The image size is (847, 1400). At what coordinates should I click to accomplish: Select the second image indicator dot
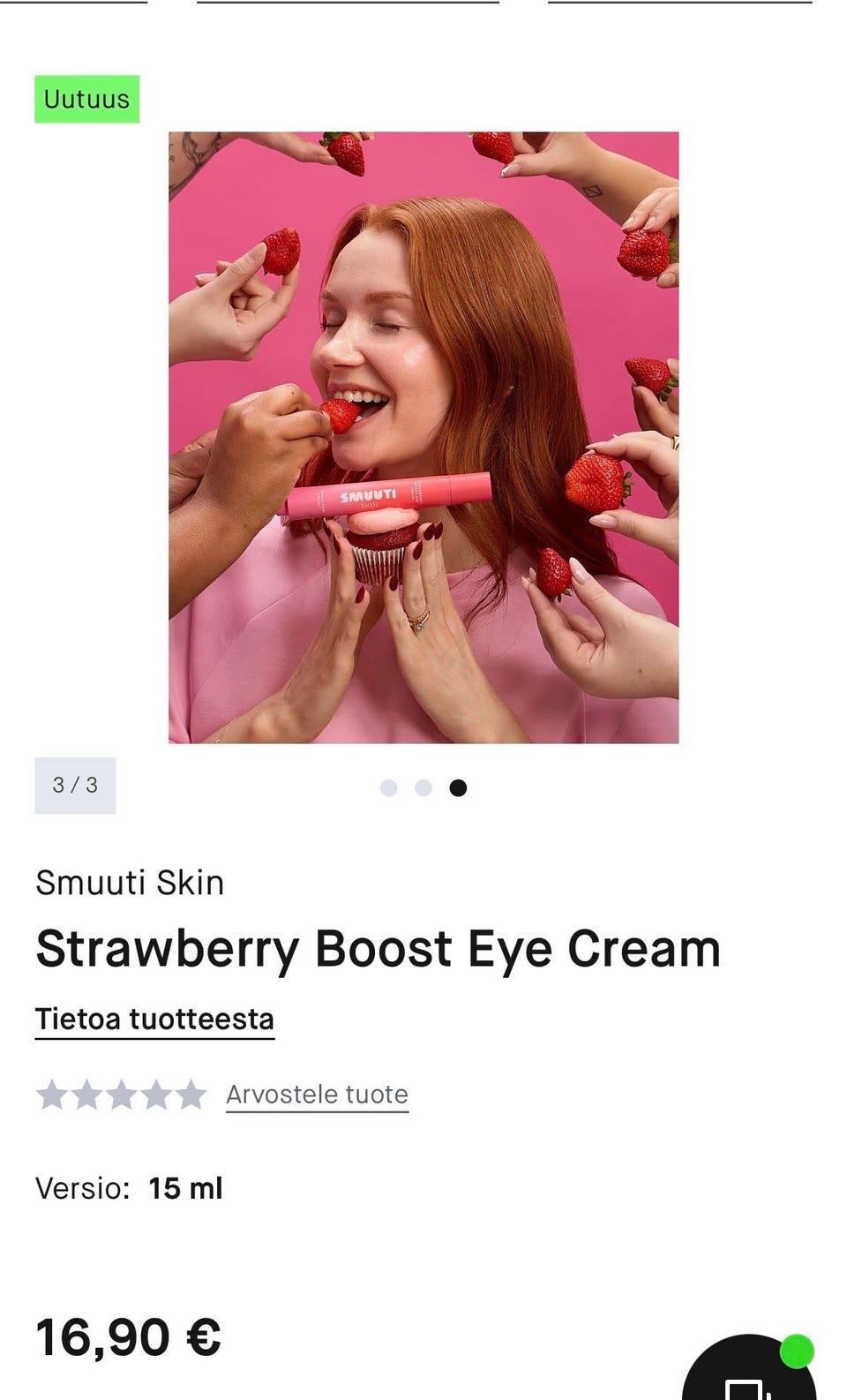[x=423, y=787]
